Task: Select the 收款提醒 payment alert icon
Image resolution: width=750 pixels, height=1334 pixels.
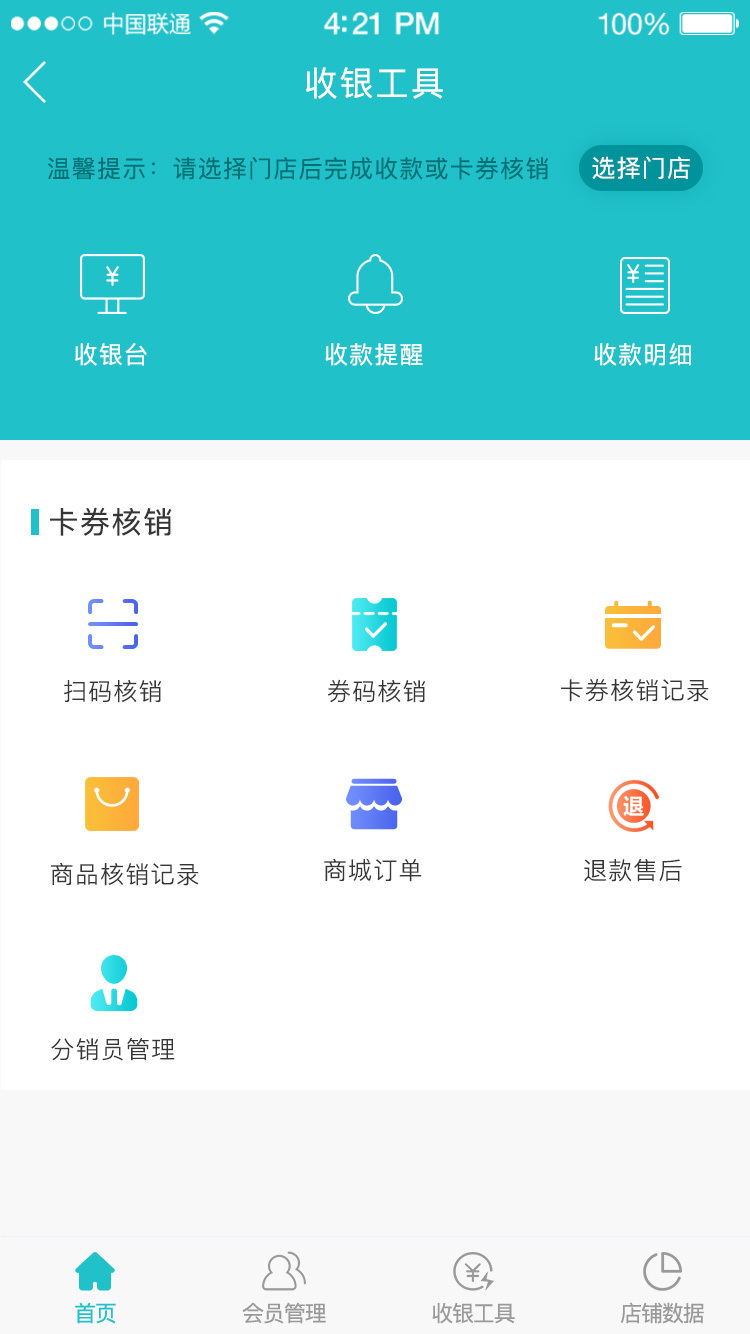Action: 374,305
